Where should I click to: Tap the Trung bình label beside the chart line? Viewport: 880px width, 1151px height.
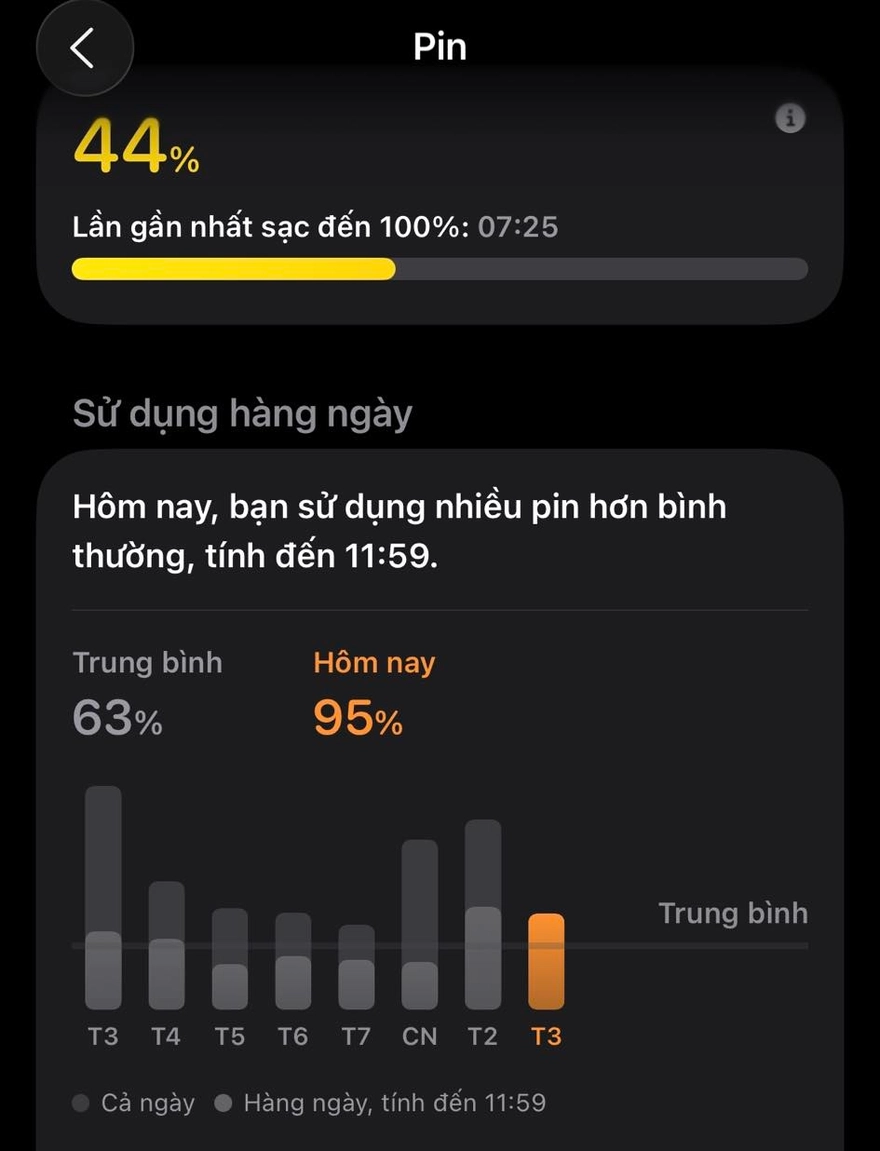point(733,913)
